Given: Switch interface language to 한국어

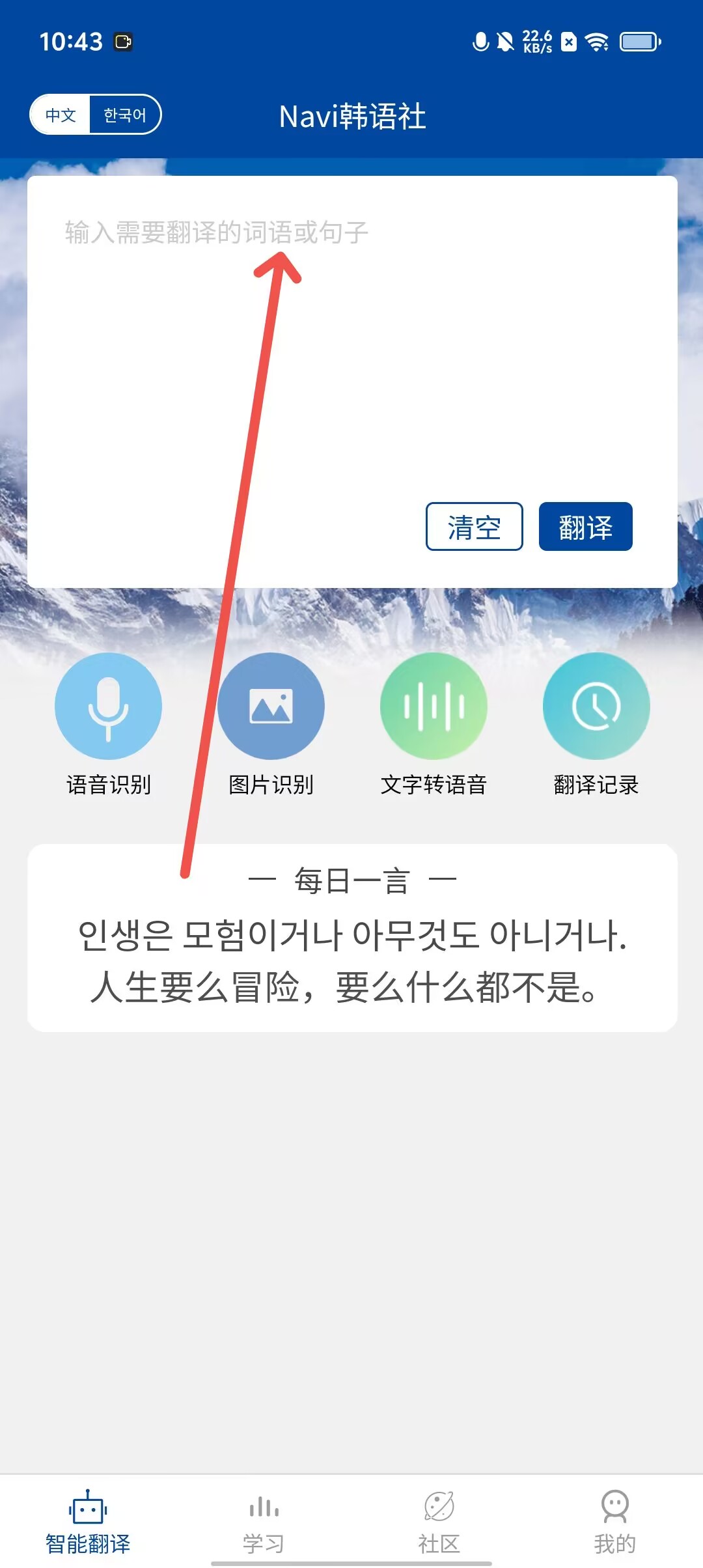Looking at the screenshot, I should [125, 115].
